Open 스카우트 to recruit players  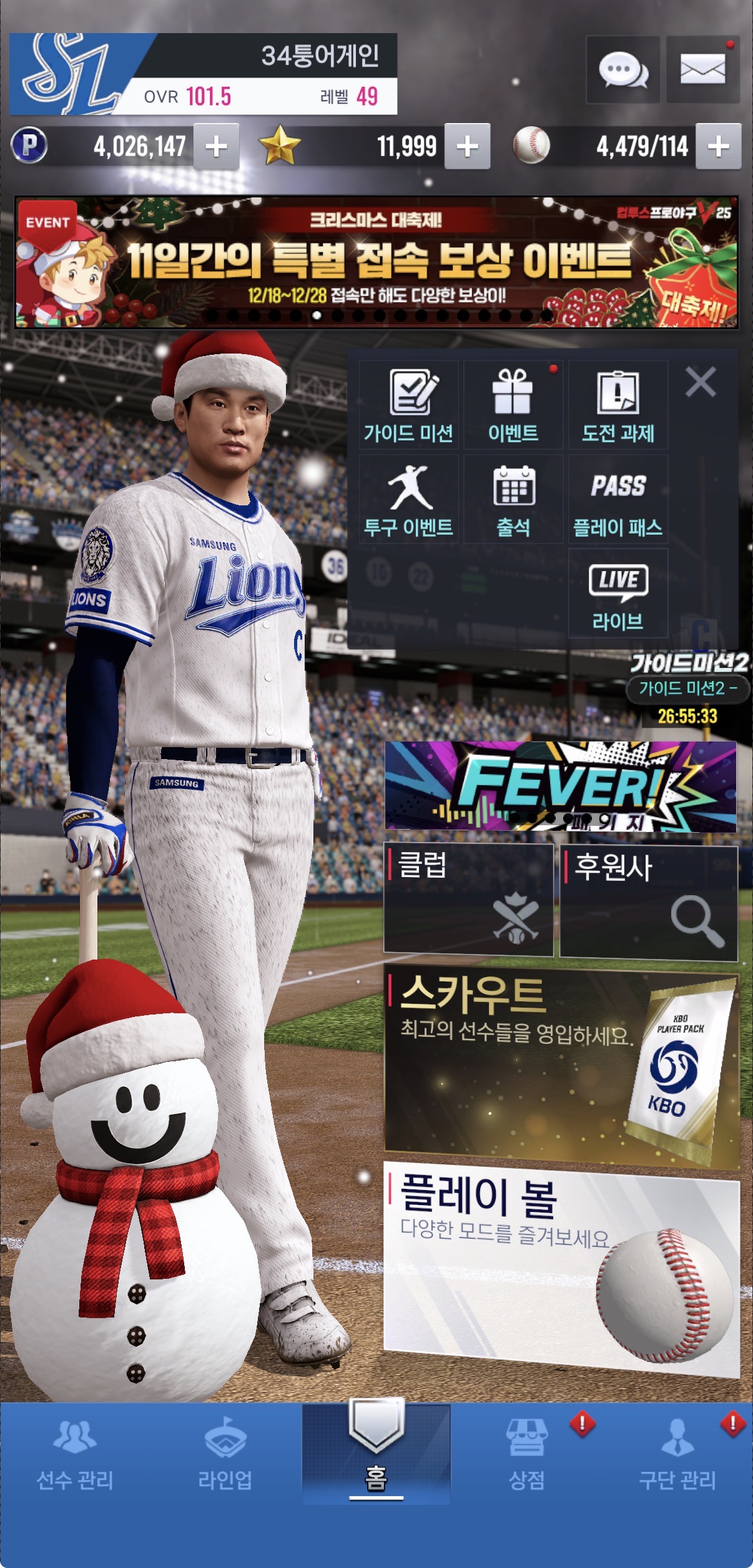tap(561, 1065)
